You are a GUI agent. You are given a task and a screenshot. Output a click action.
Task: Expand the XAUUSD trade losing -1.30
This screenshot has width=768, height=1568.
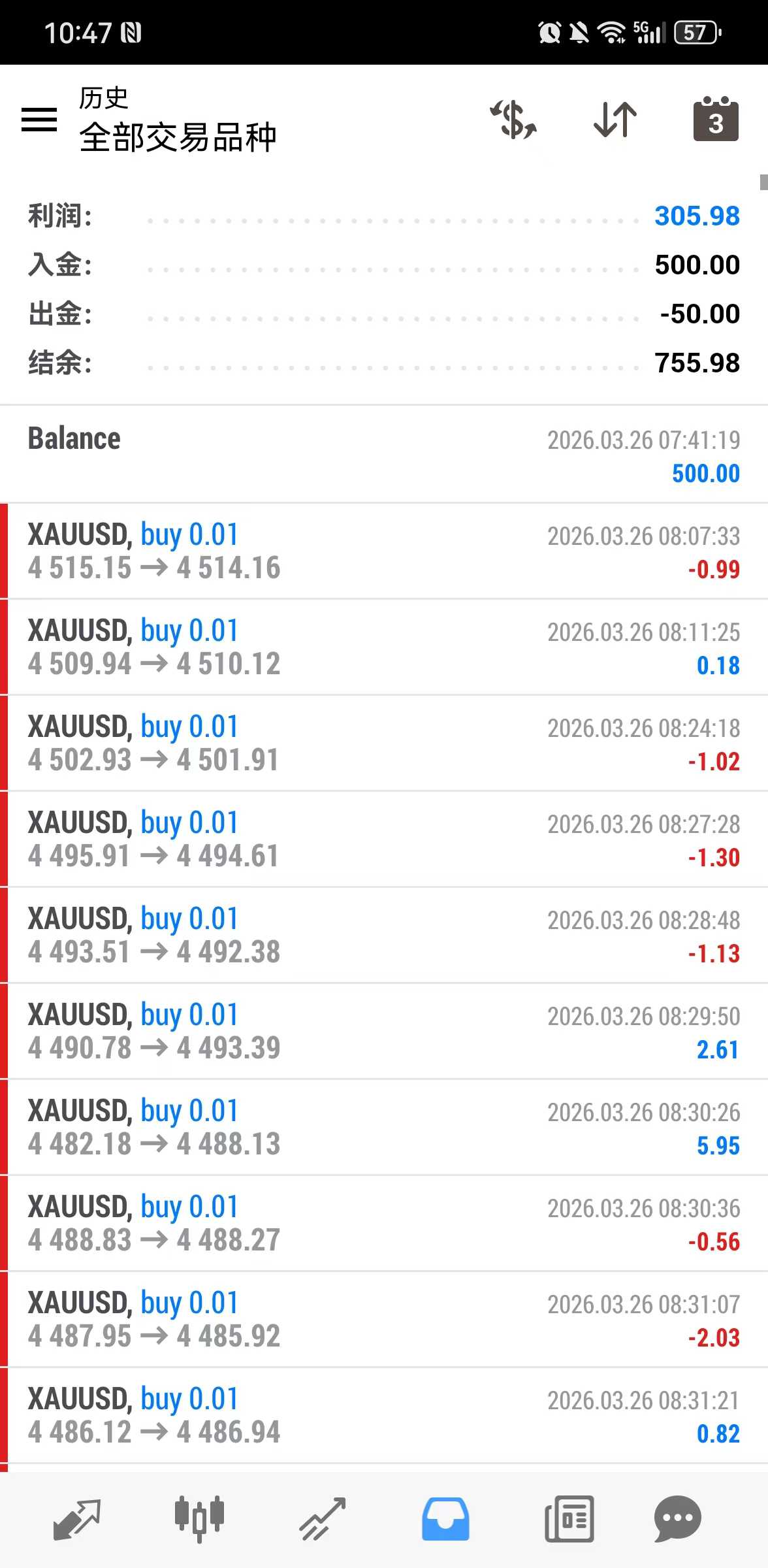[x=384, y=840]
